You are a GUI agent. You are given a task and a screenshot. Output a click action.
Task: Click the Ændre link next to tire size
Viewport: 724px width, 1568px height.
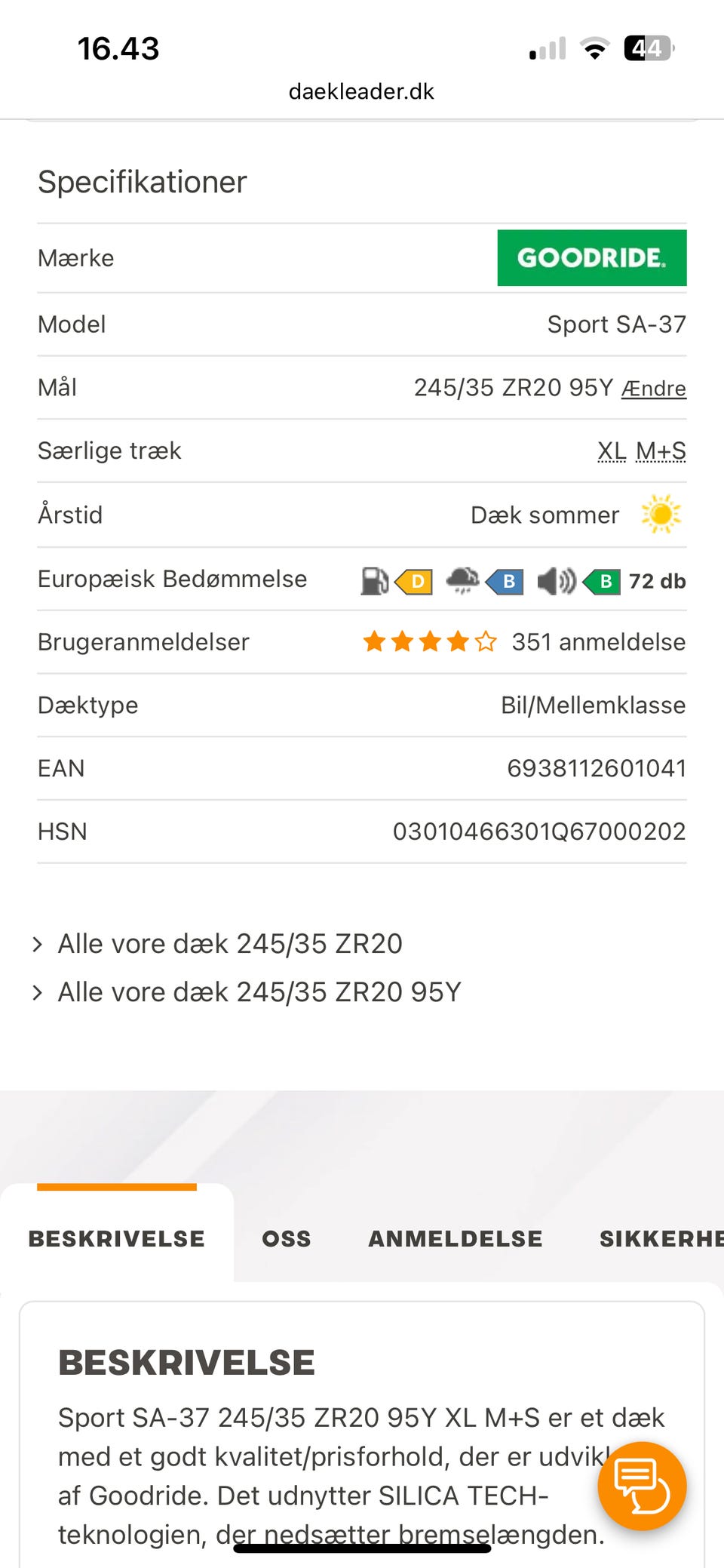click(653, 388)
